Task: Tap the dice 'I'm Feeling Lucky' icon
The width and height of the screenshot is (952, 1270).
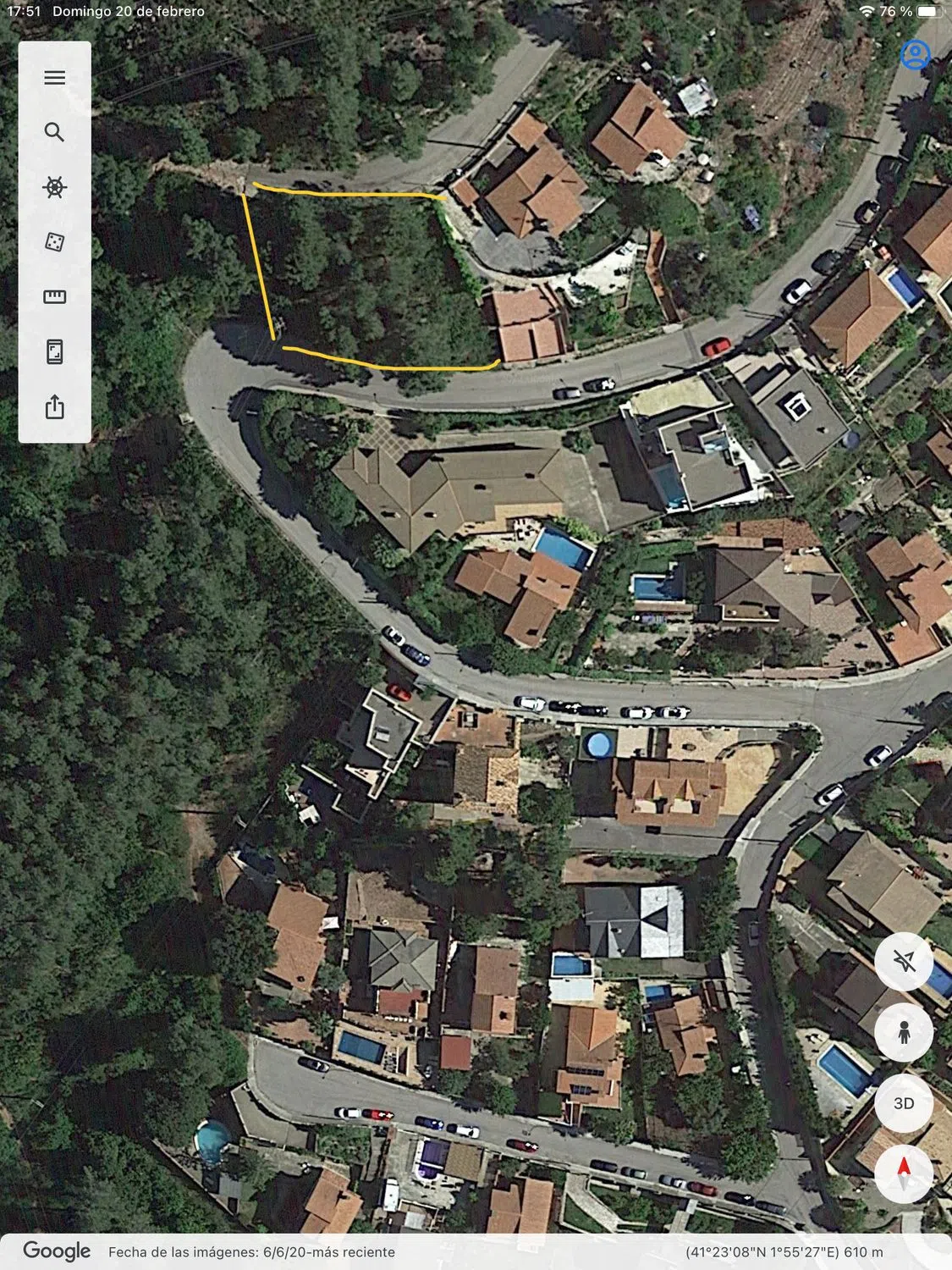Action: pos(54,242)
